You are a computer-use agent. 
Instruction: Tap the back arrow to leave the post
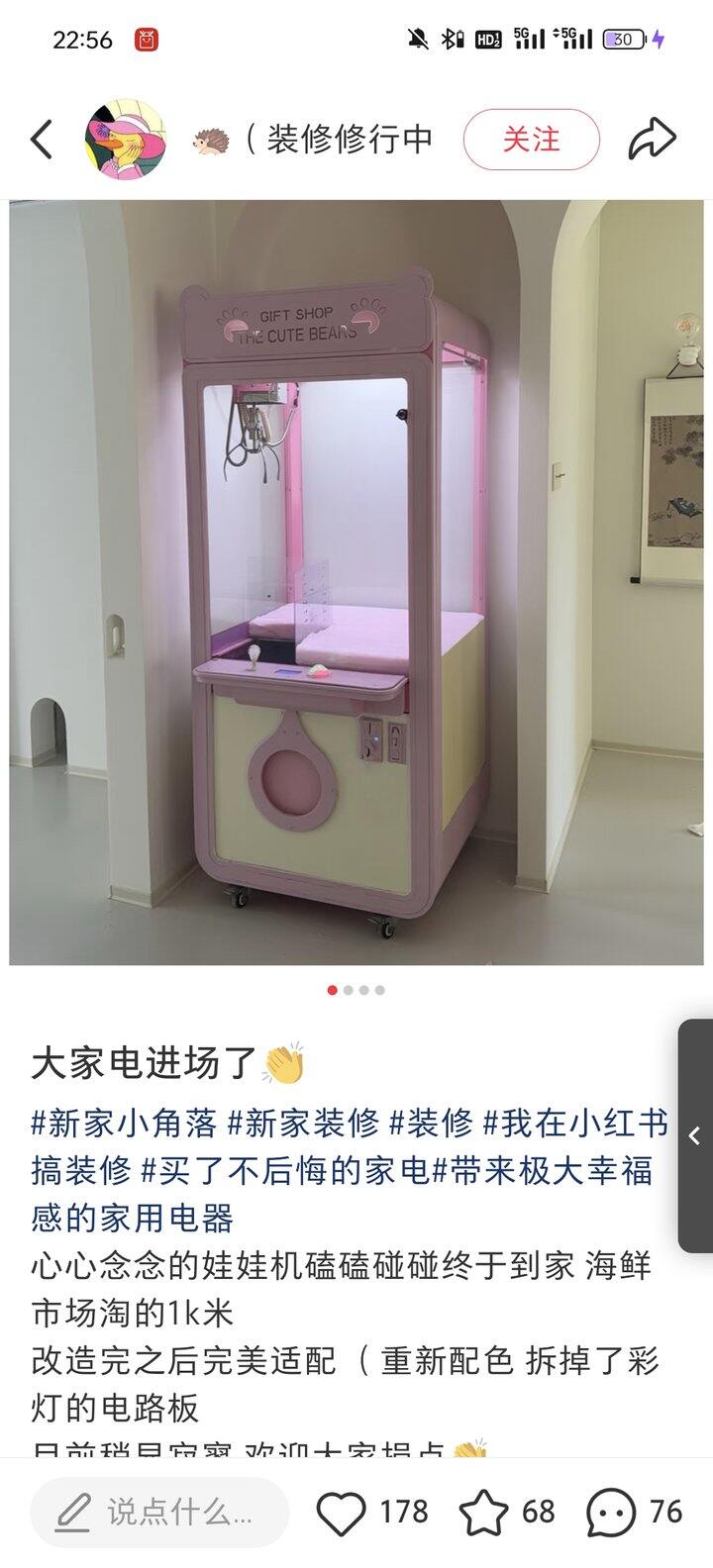40,139
